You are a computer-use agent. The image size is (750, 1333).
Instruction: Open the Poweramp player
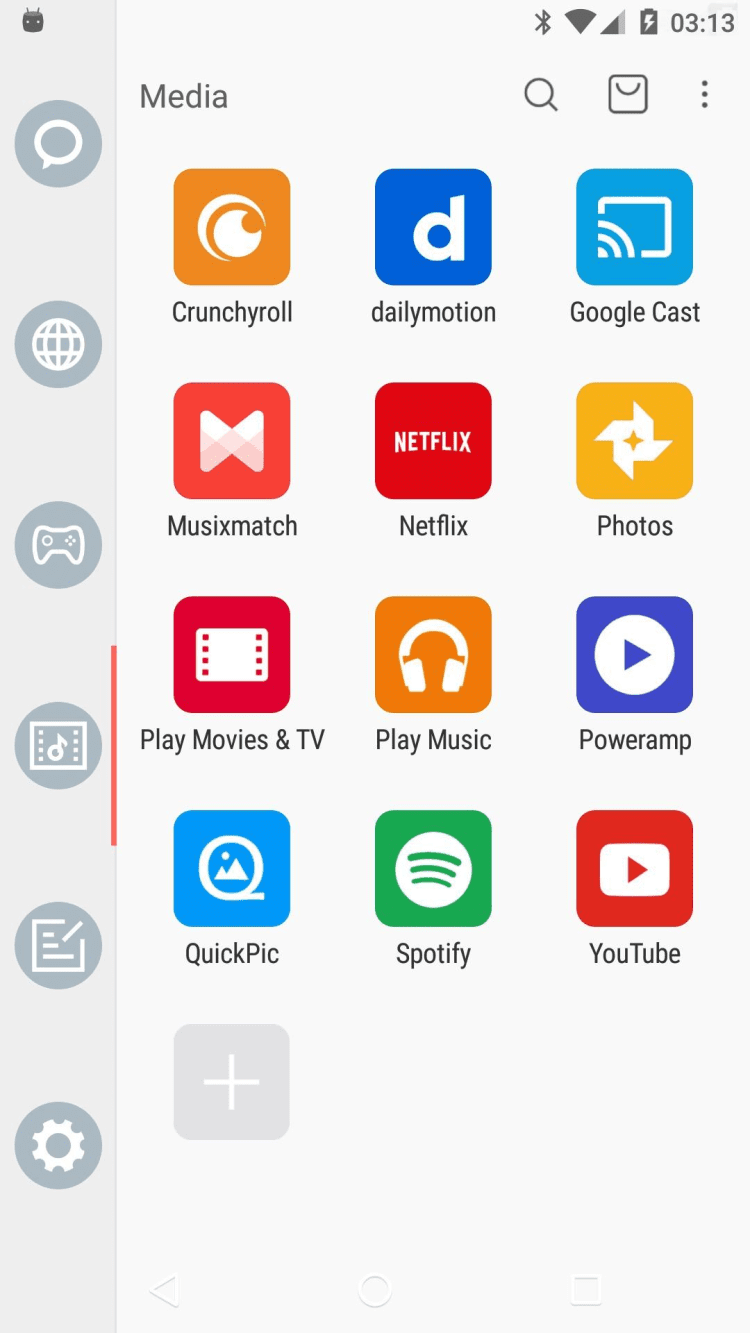pos(635,655)
